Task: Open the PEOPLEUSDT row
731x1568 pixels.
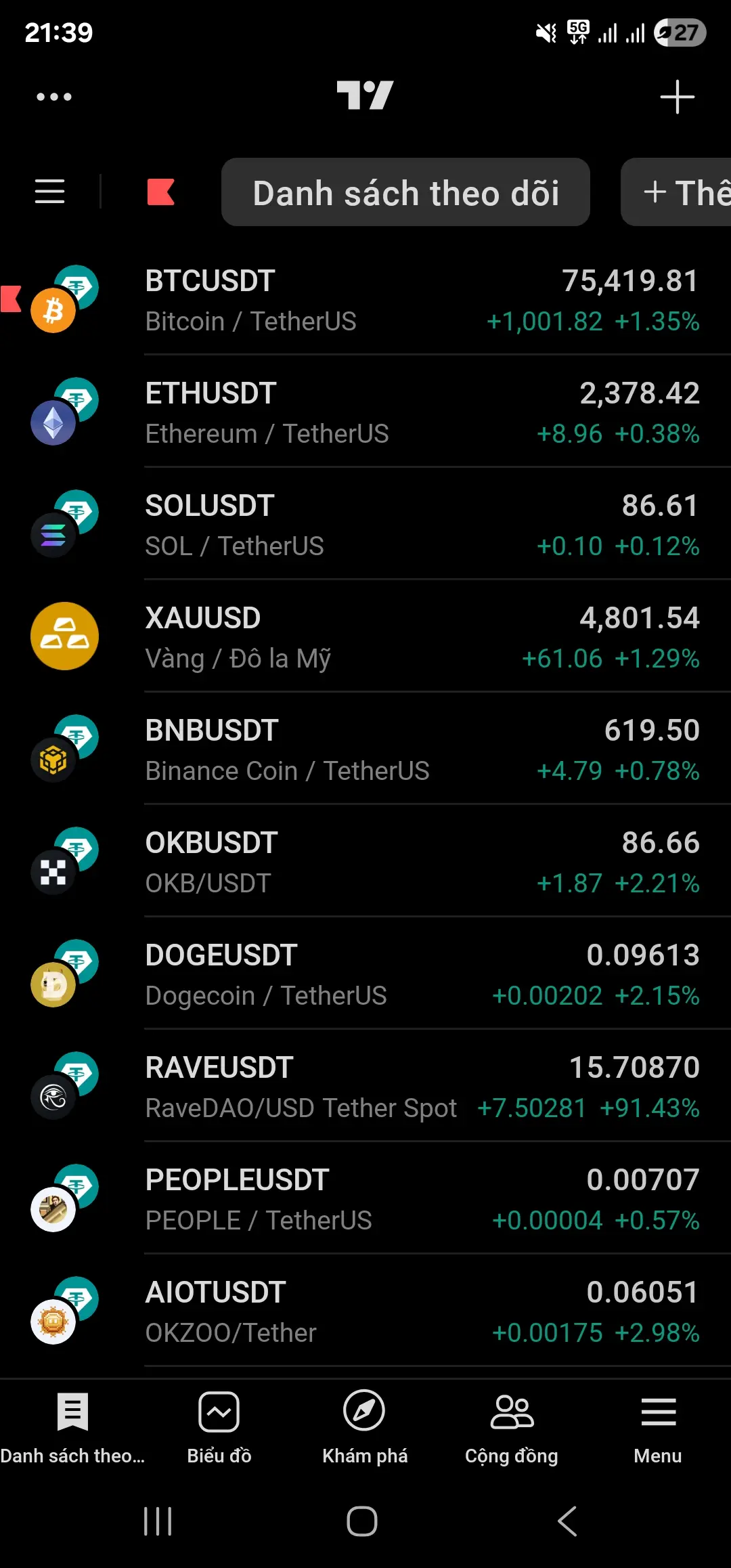Action: [365, 1200]
